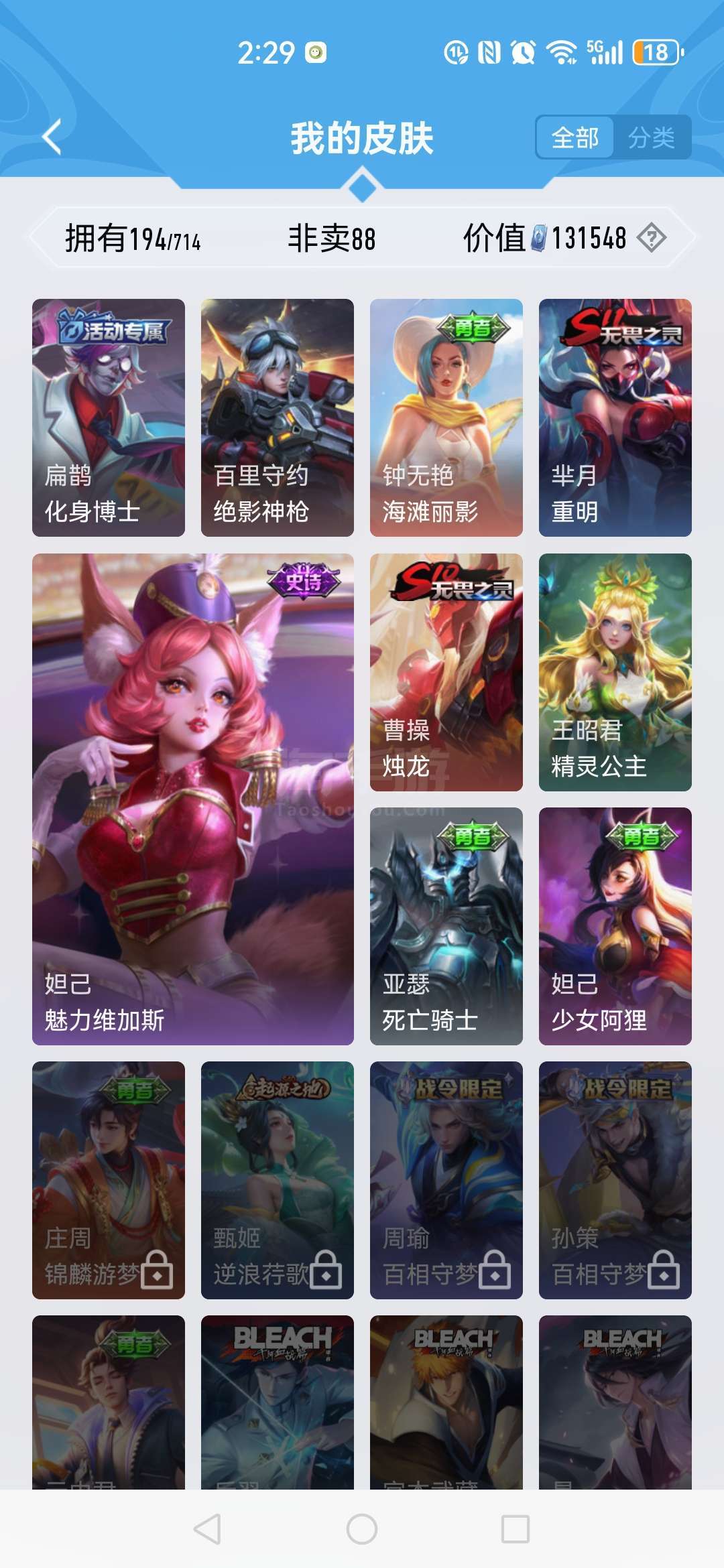Viewport: 724px width, 1568px height.
Task: Select the 亚瑟 死亡骑士 skin card
Action: coord(446,926)
